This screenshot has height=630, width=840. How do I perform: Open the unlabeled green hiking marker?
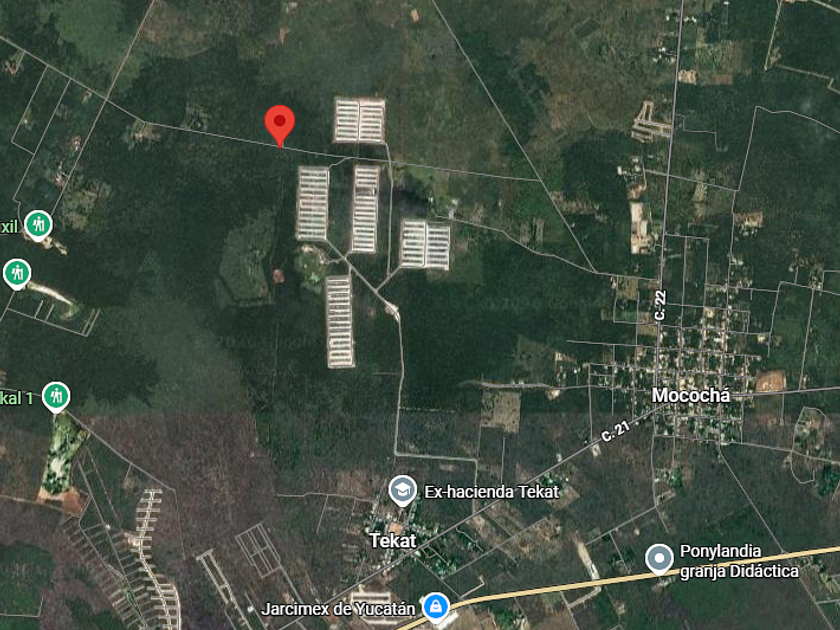click(x=17, y=274)
